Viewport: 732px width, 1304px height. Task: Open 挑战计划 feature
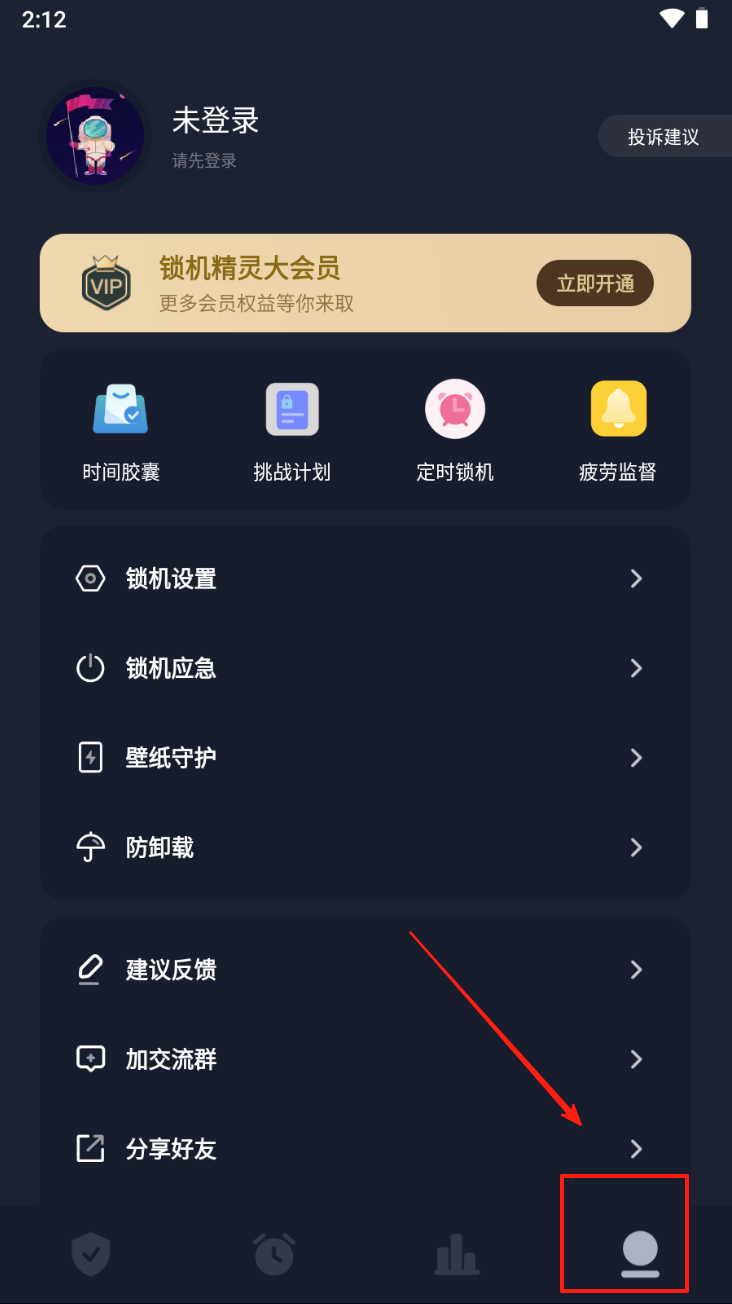click(292, 431)
